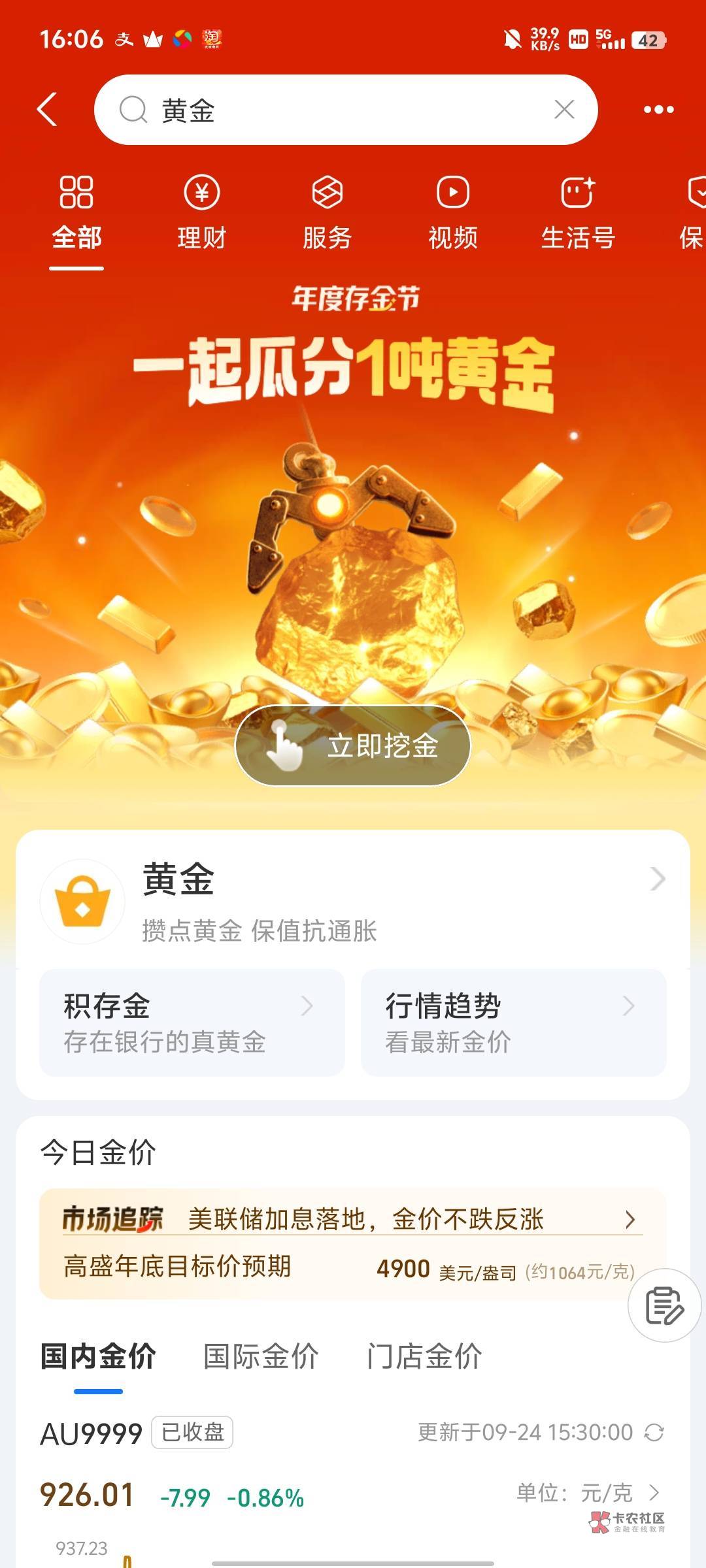This screenshot has width=706, height=1568.
Task: Change the price unit 元/克
Action: 590,1493
